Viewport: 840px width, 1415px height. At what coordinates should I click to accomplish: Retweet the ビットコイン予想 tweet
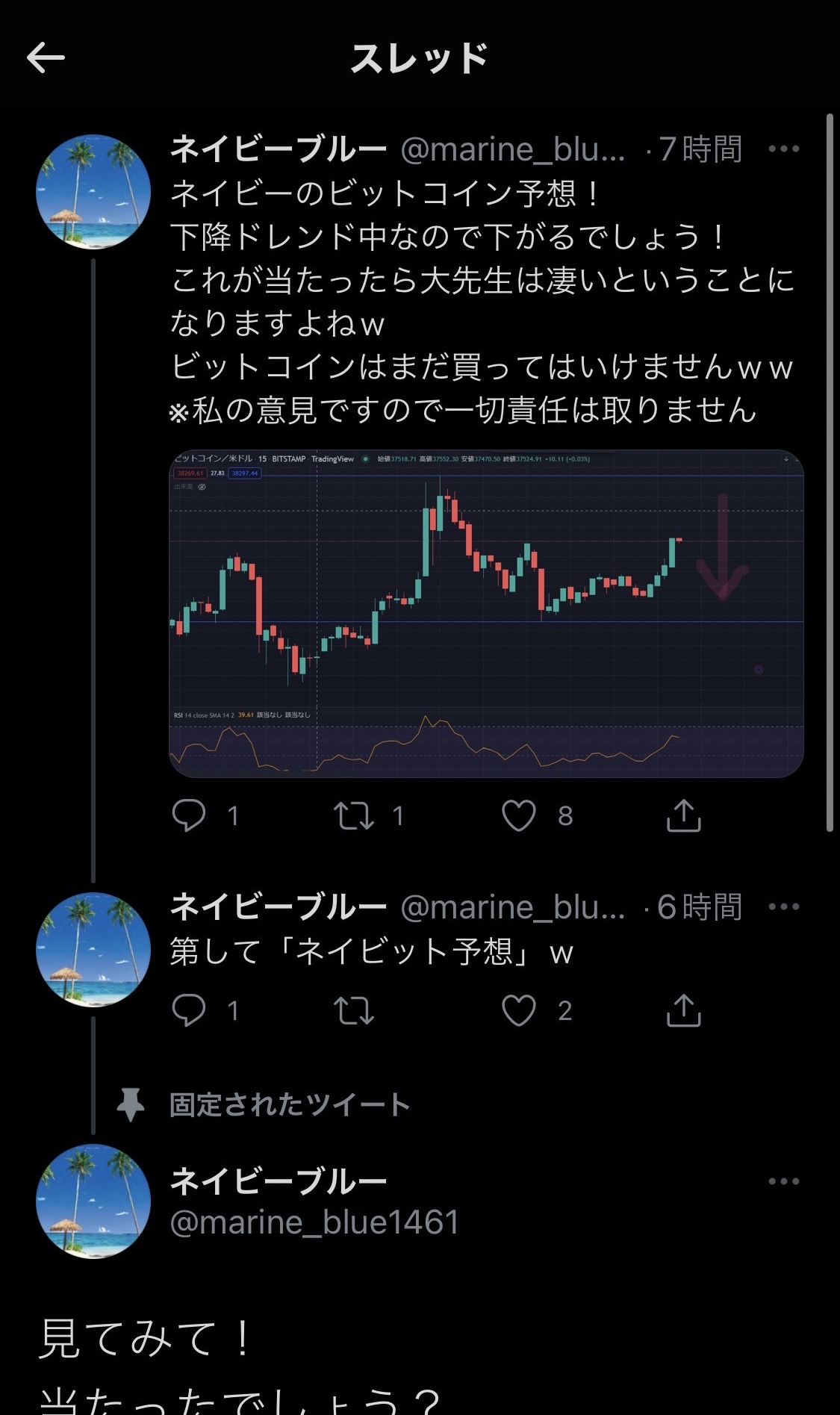coord(354,815)
